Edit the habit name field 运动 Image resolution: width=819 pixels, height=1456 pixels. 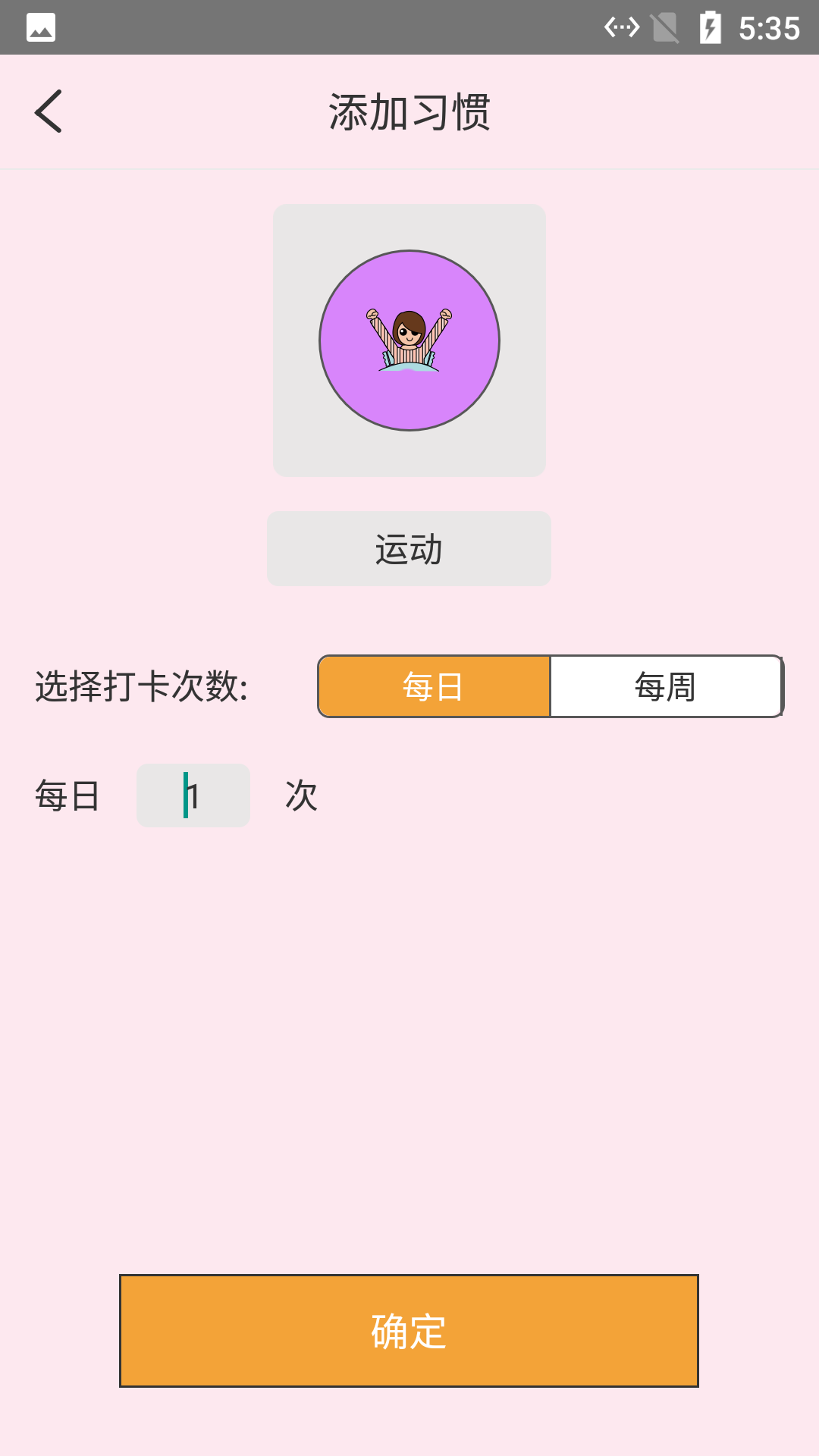pos(409,548)
